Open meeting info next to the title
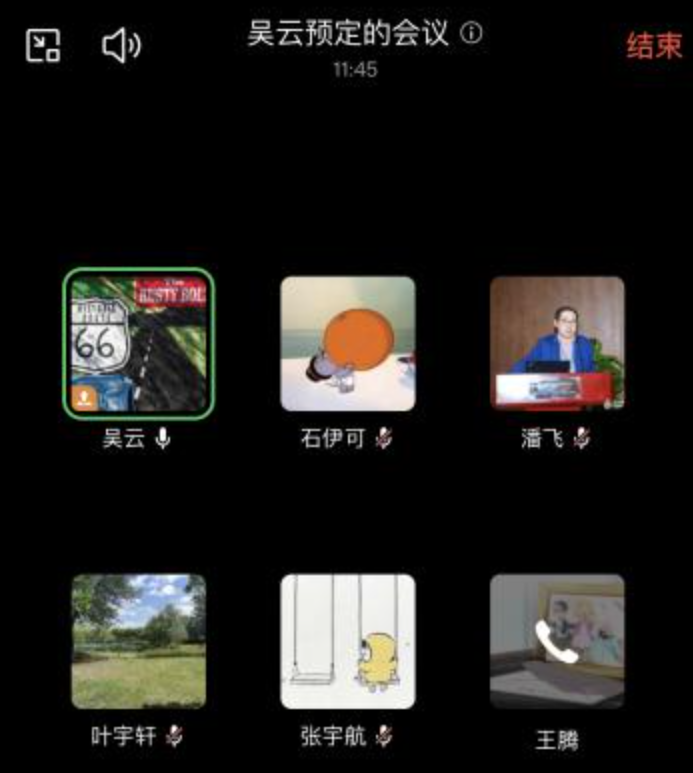The image size is (693, 773). (x=472, y=34)
